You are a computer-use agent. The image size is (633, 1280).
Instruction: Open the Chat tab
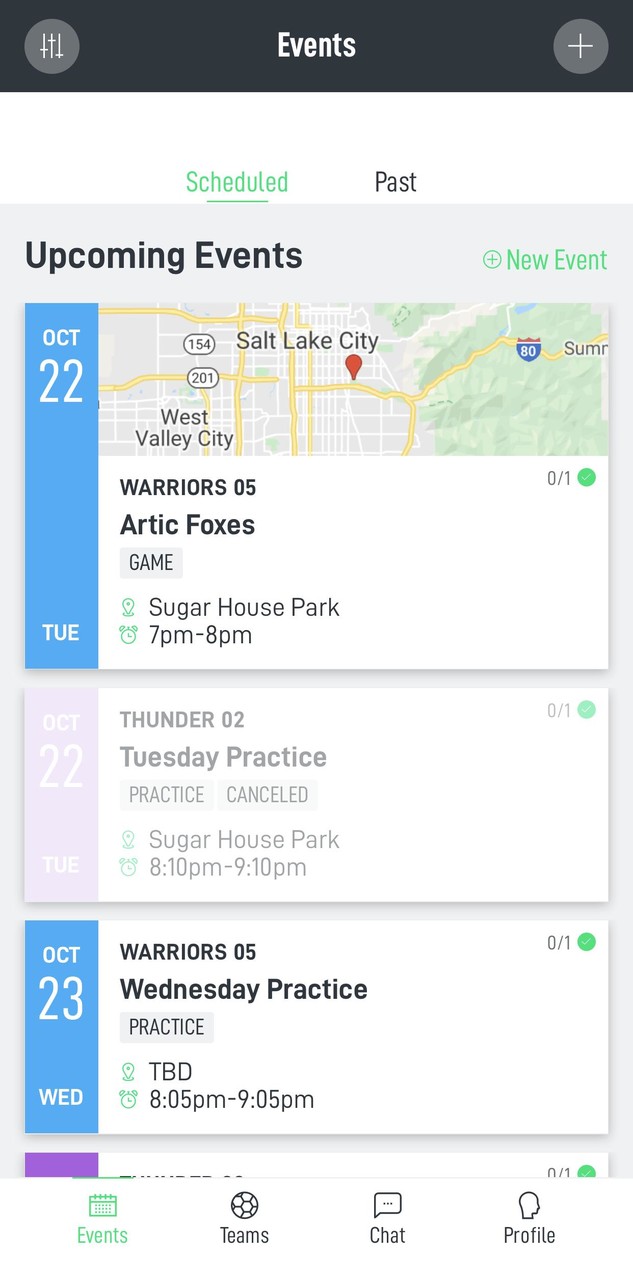[x=387, y=1218]
